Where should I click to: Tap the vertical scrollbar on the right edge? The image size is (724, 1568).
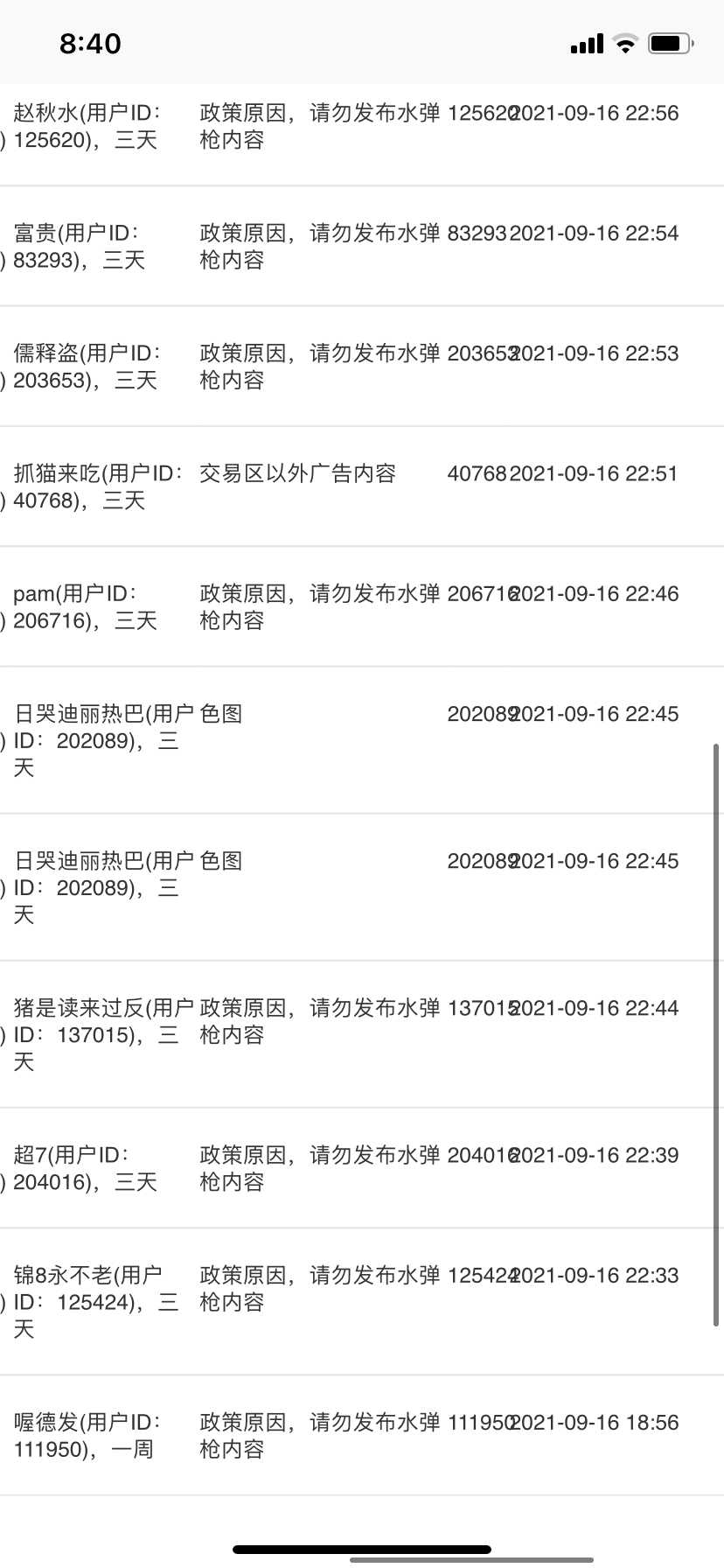[x=716, y=1035]
